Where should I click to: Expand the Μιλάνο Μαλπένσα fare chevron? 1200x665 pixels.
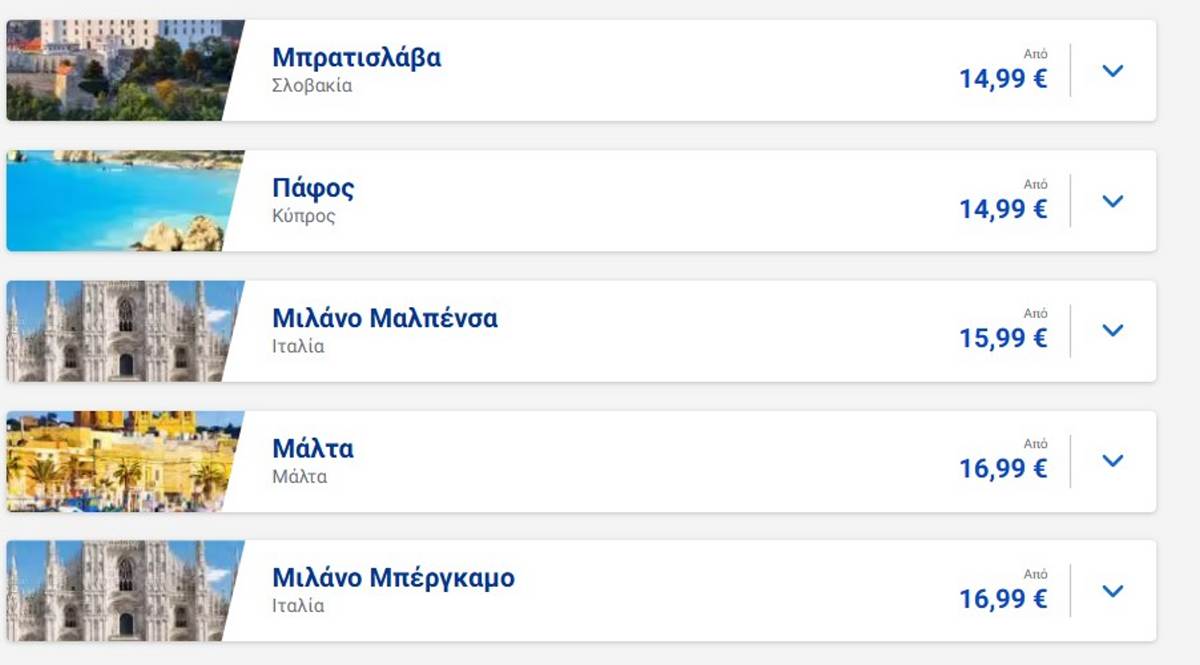pyautogui.click(x=1112, y=331)
